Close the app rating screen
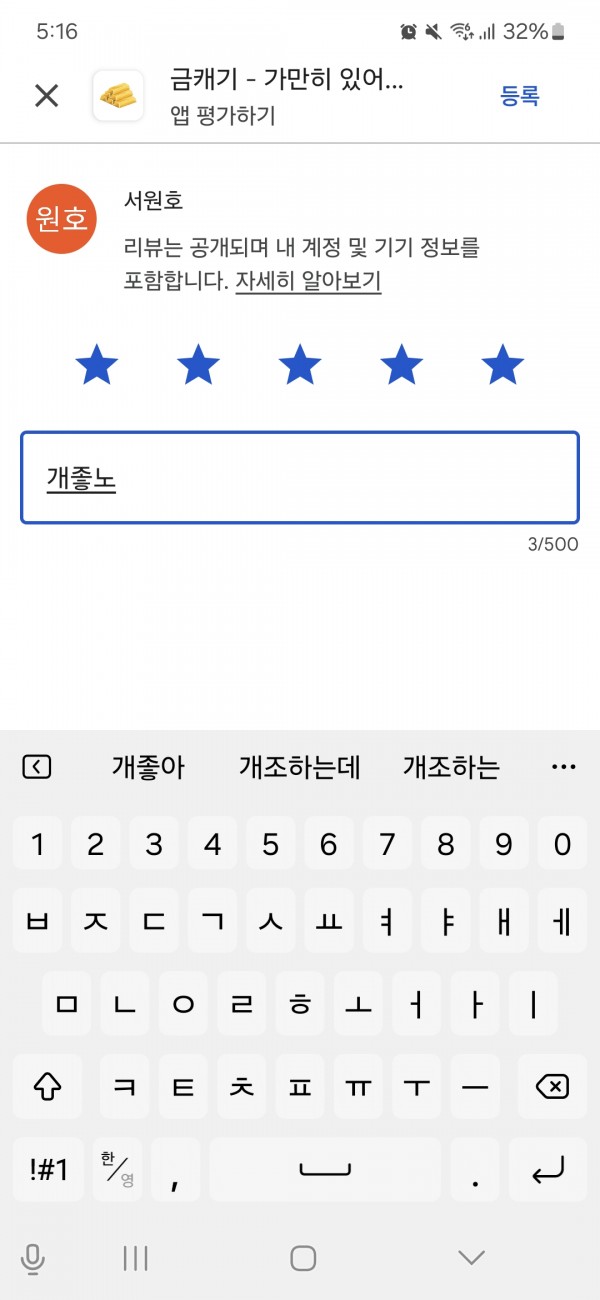This screenshot has height=1300, width=600. click(47, 96)
